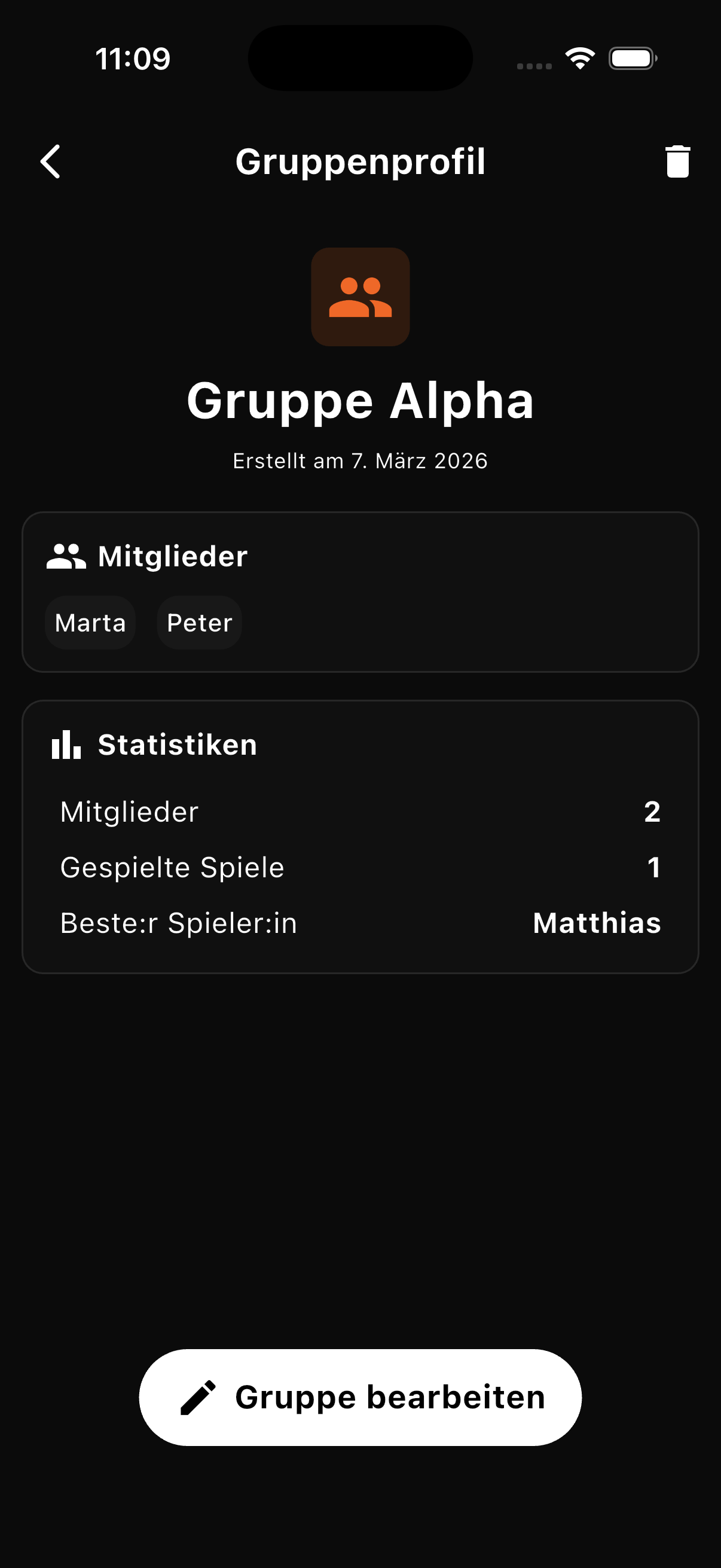Delete the group with the trash icon
Viewport: 721px width, 1568px height.
[x=677, y=161]
